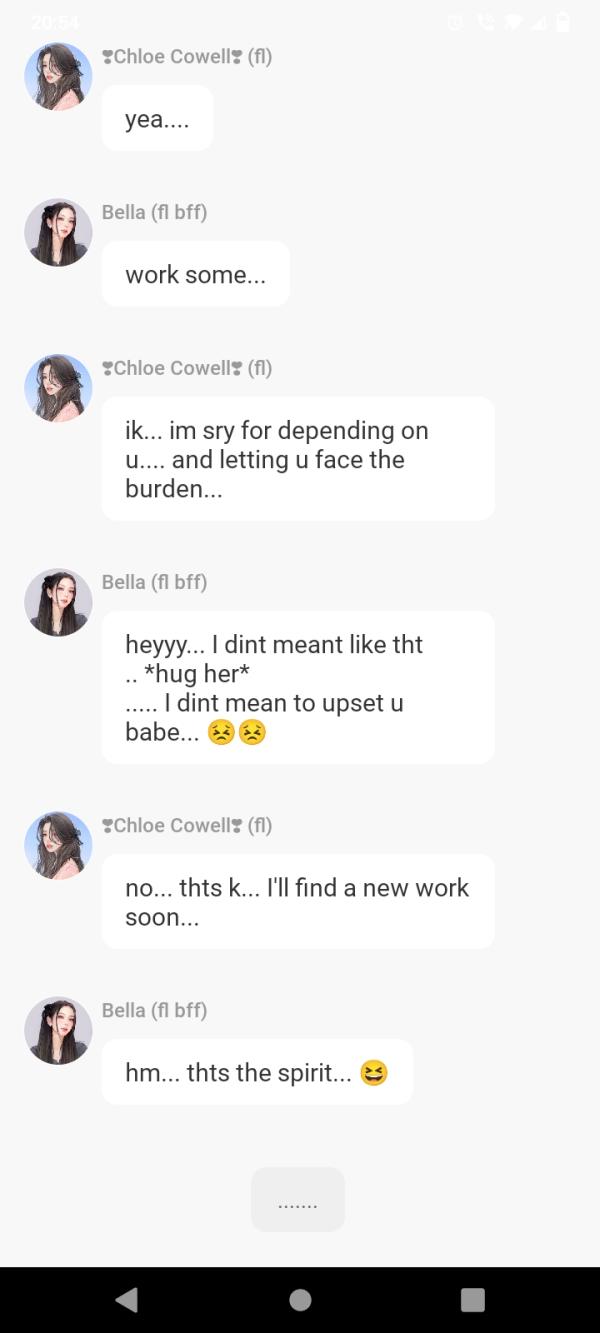Screen dimensions: 600x1333
Task: Go back using the system back button
Action: point(127,1299)
